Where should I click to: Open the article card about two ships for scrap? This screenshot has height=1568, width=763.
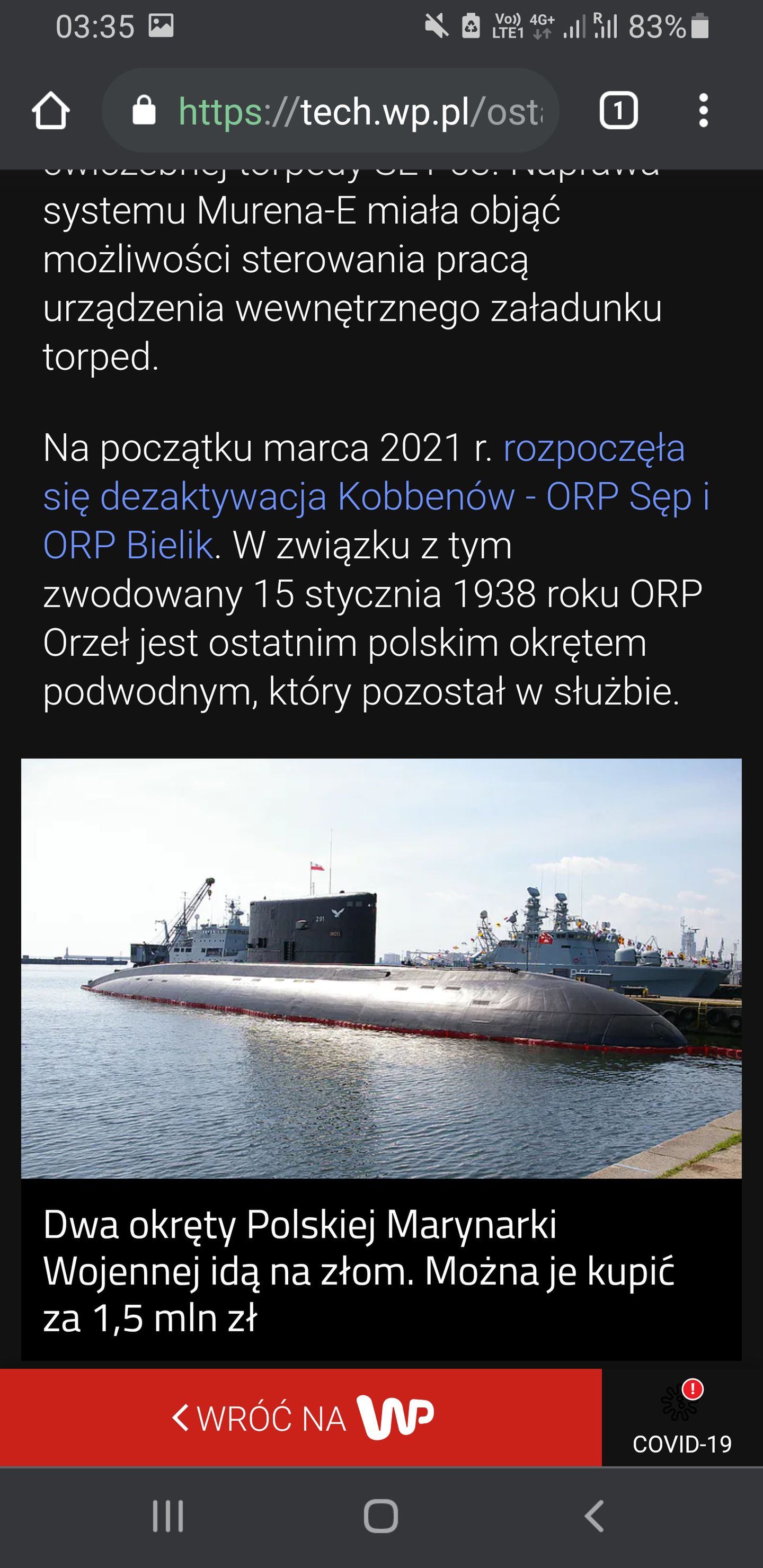[x=381, y=1058]
